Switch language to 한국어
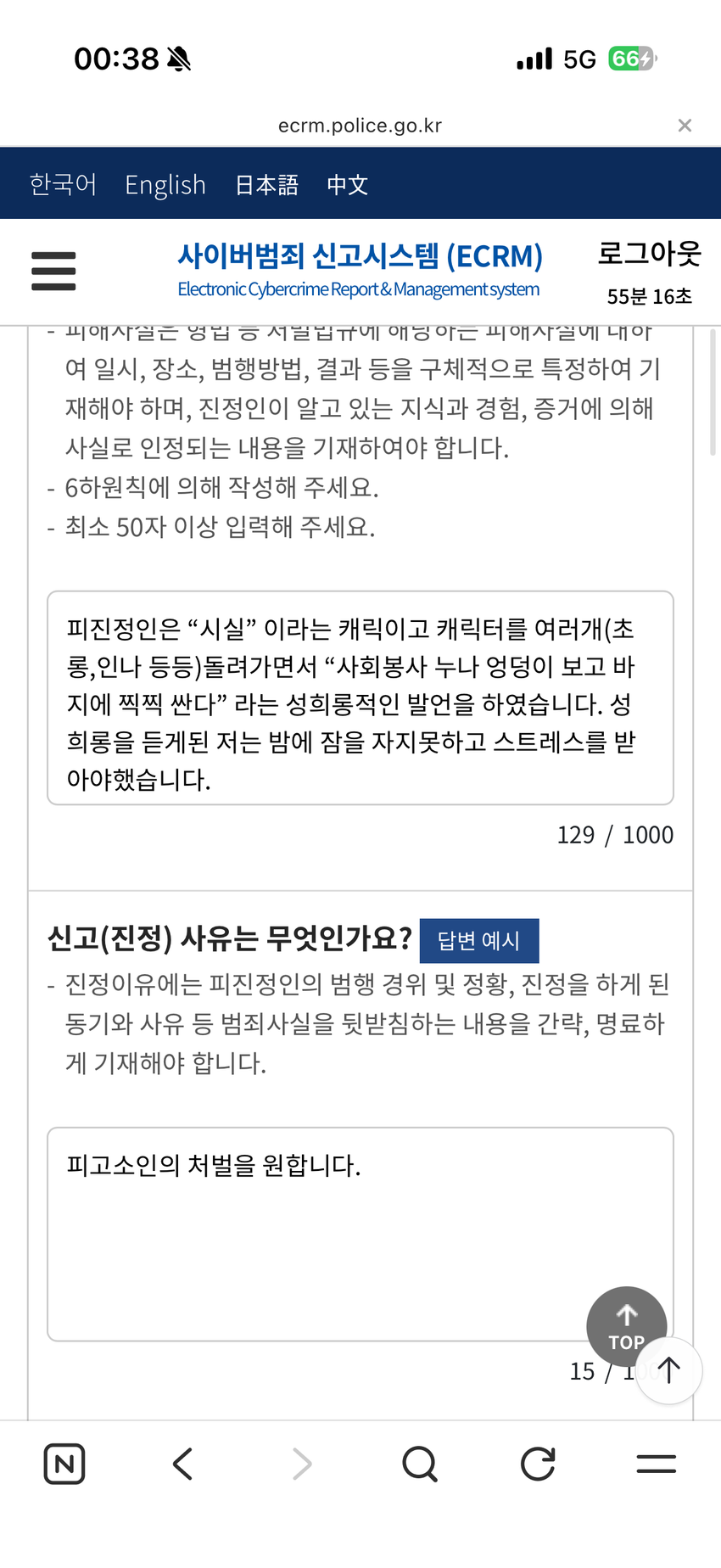The image size is (721, 1568). [x=63, y=184]
